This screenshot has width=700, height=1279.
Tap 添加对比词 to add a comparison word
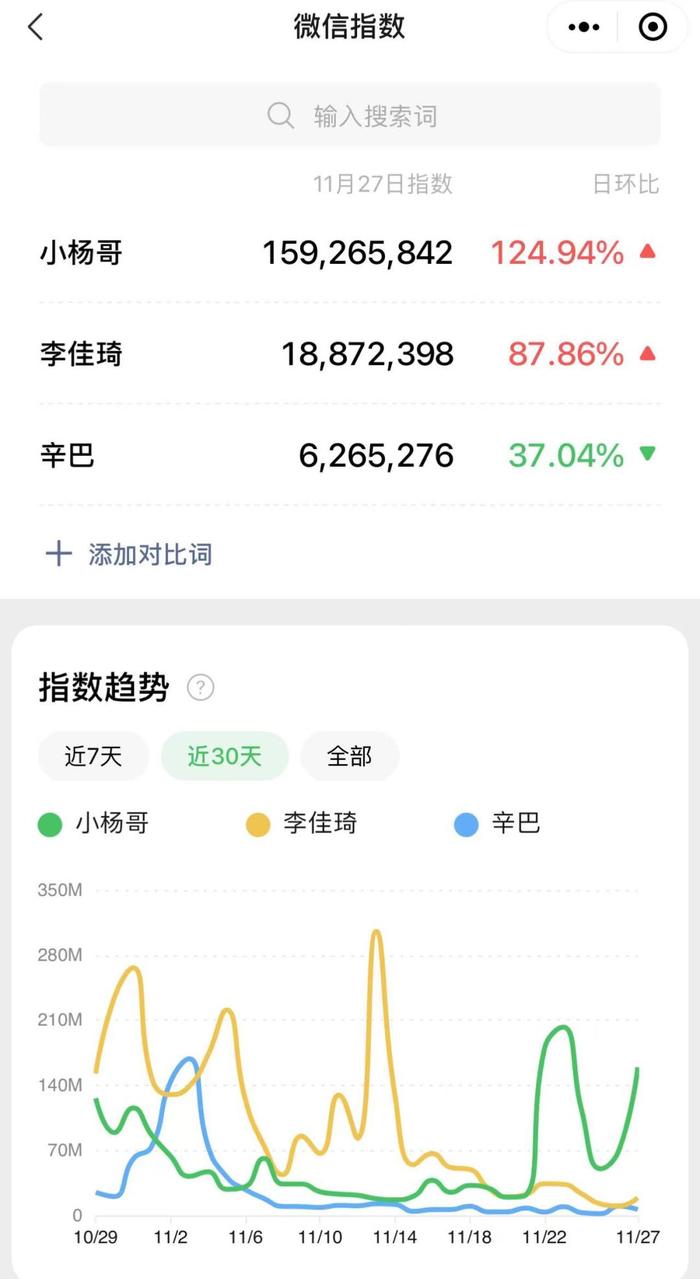click(x=130, y=554)
